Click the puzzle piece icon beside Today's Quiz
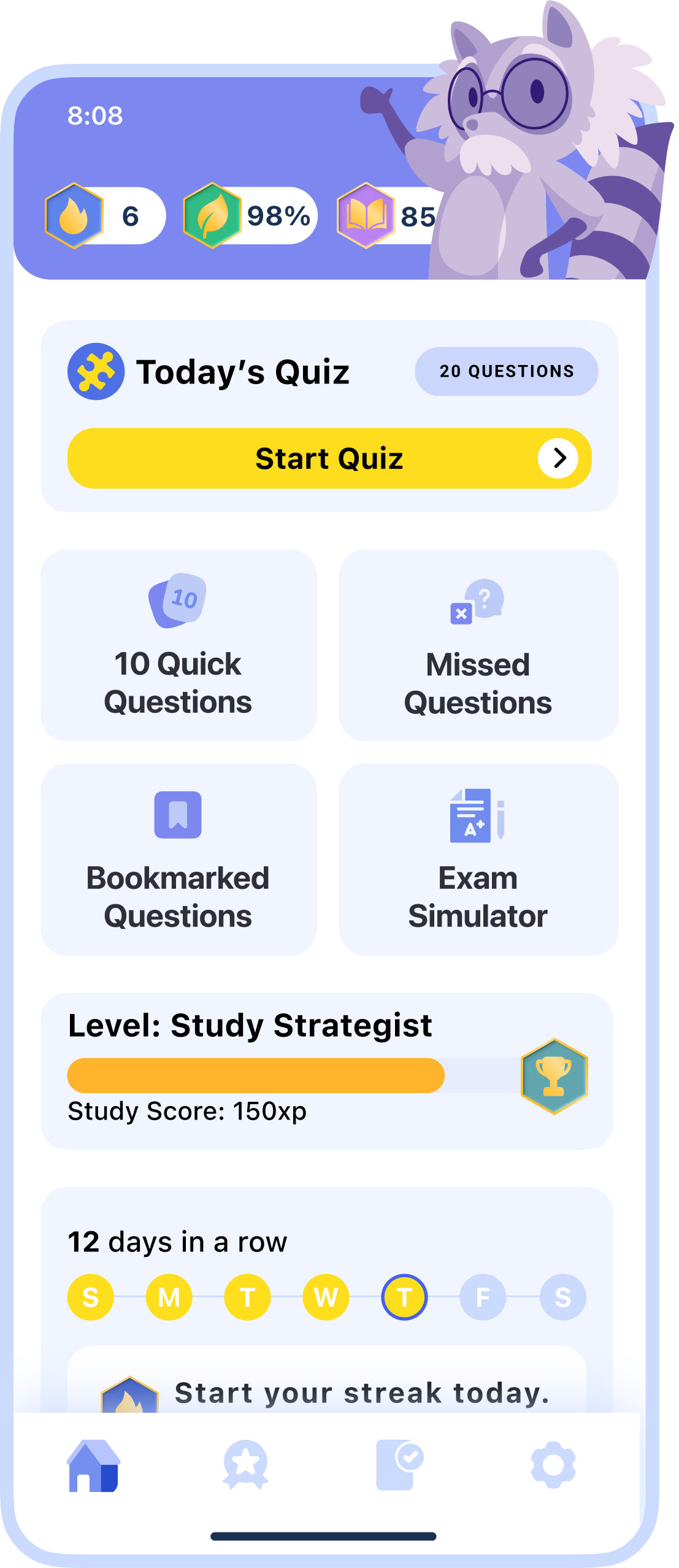 pos(96,371)
